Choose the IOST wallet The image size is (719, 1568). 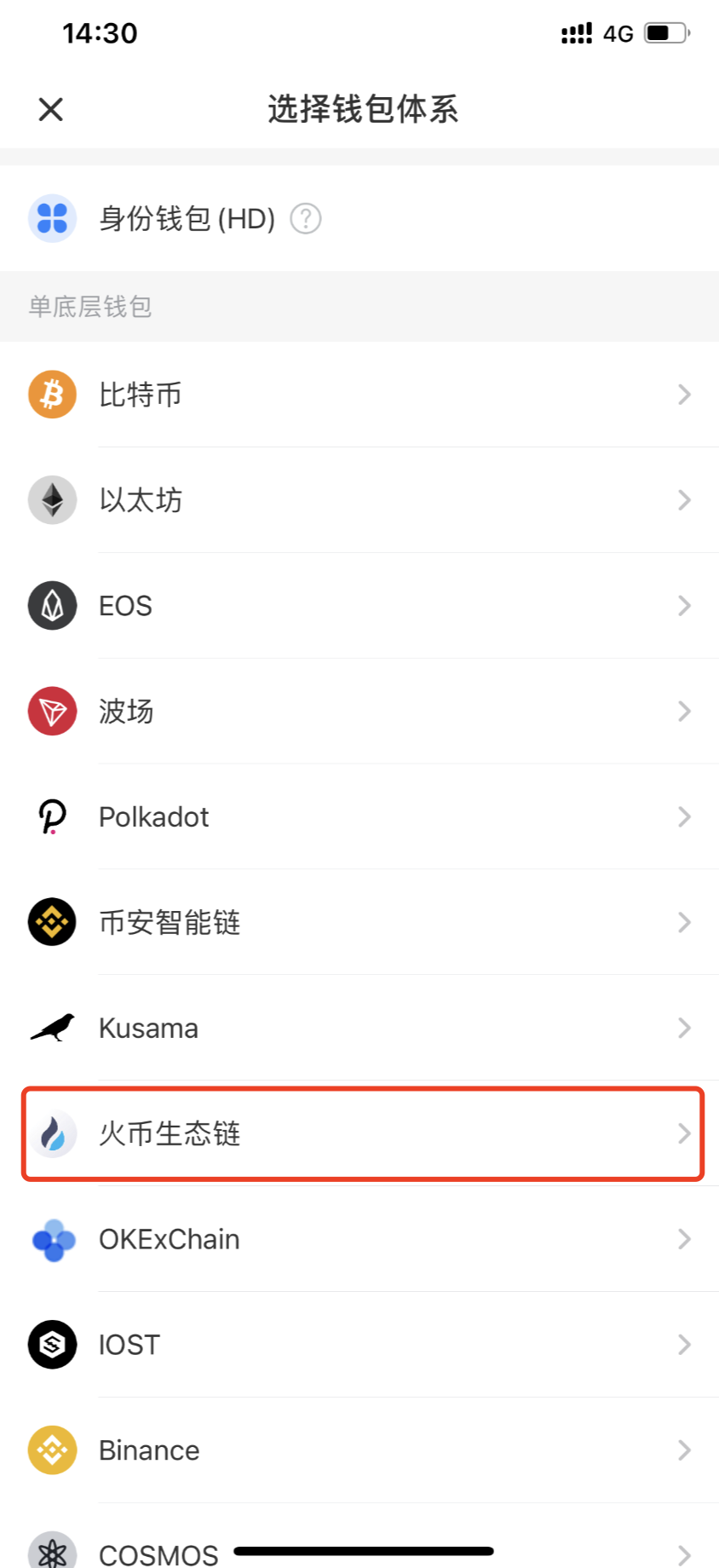tap(359, 1345)
